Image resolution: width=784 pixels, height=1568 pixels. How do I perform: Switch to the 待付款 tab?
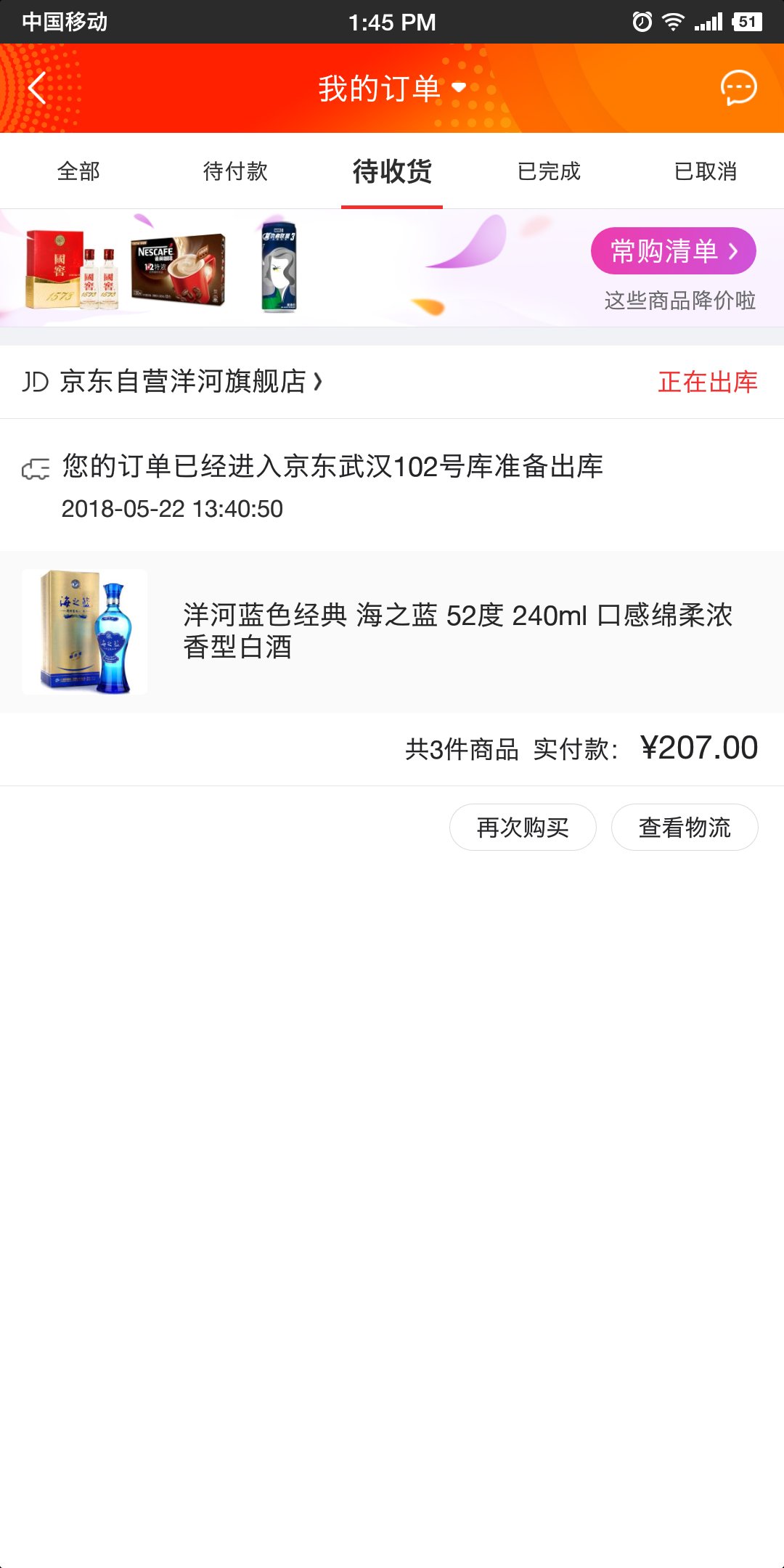click(235, 171)
